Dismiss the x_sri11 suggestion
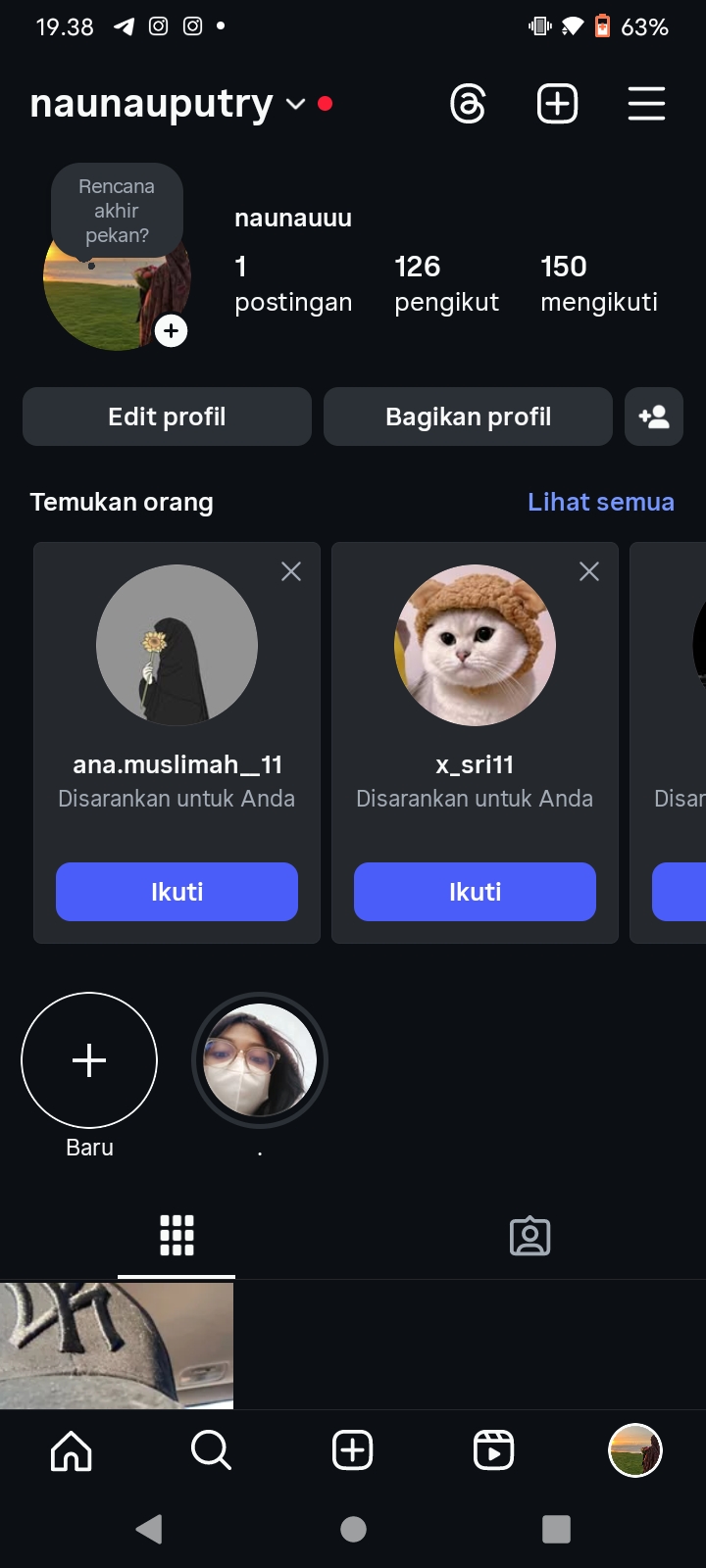Viewport: 706px width, 1568px height. coord(589,571)
